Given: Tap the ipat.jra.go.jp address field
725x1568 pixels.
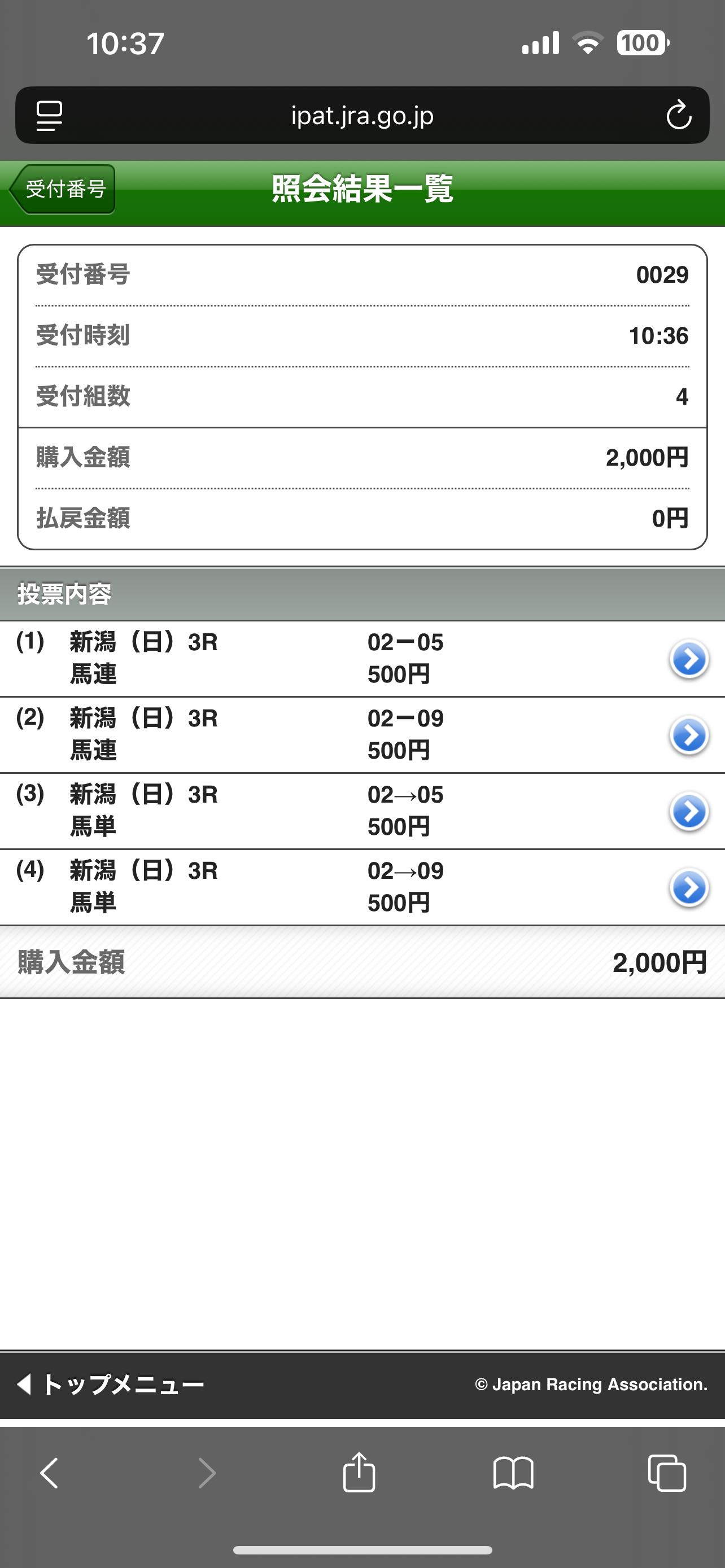Looking at the screenshot, I should [x=362, y=115].
